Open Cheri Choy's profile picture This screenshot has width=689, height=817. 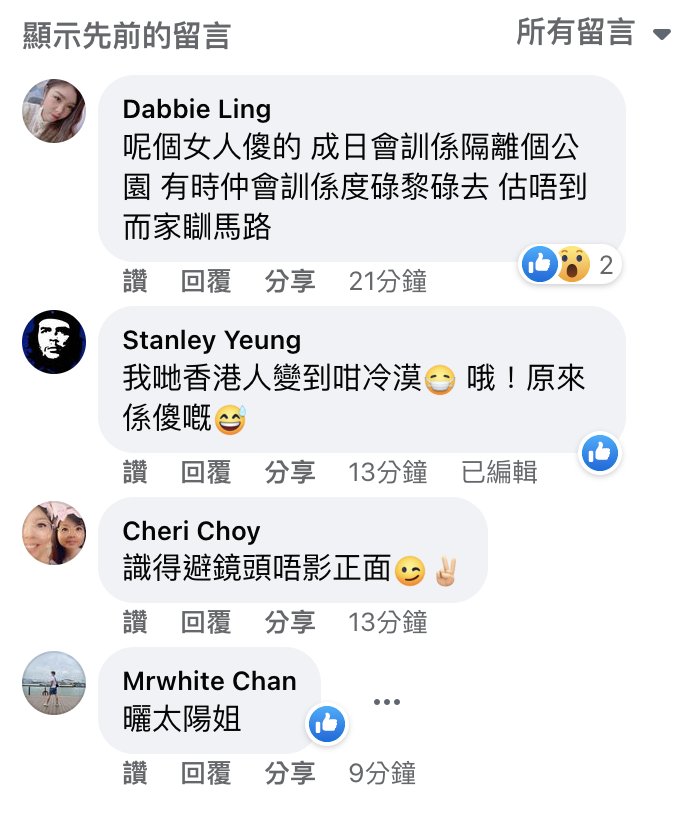(54, 533)
